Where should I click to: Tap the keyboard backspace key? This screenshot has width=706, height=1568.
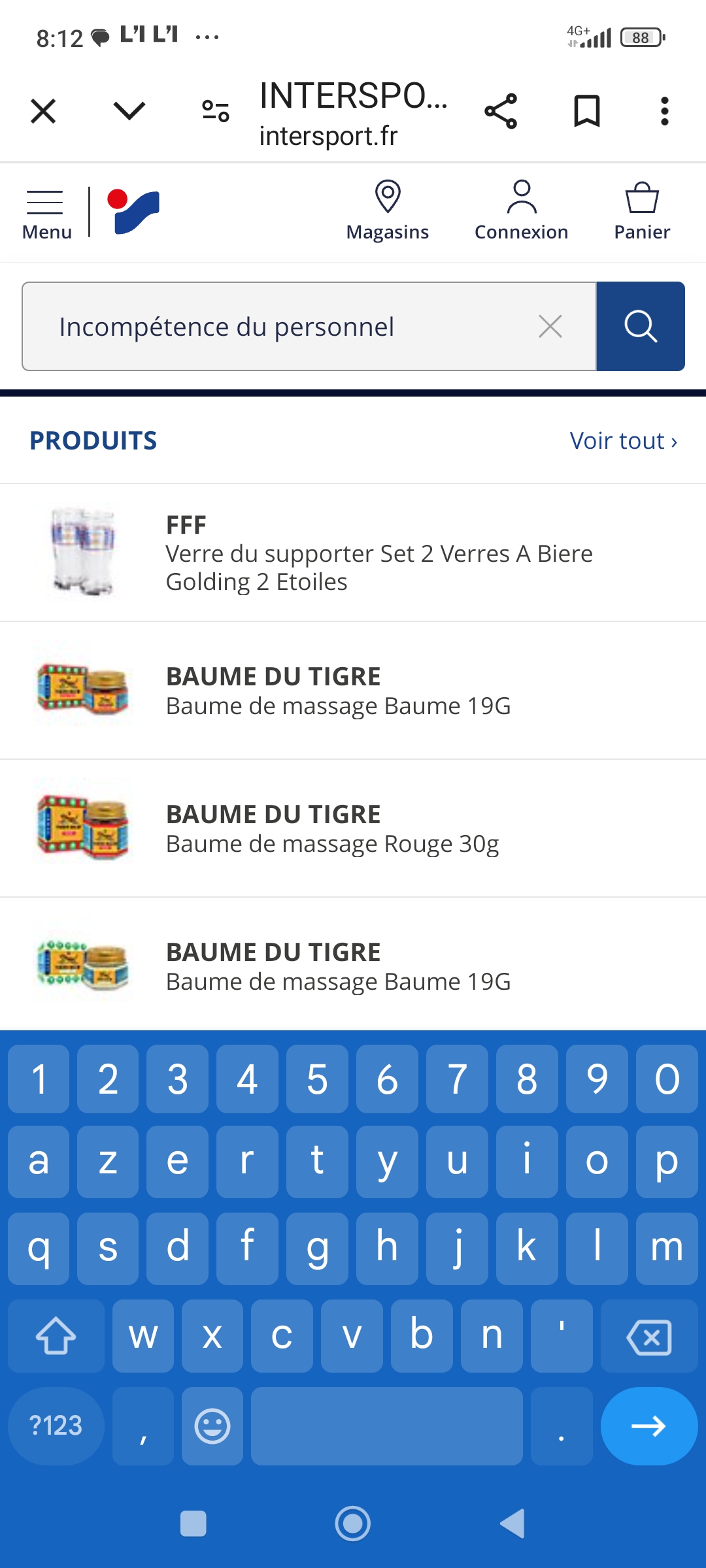coord(648,1337)
